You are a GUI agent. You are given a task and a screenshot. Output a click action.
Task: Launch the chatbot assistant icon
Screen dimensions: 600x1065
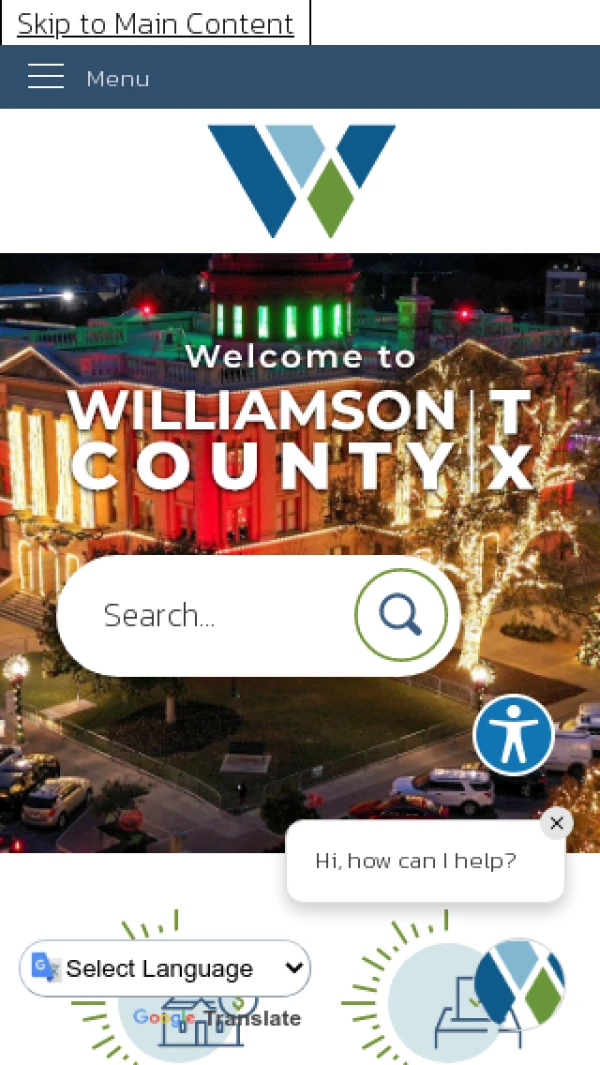[x=519, y=983]
